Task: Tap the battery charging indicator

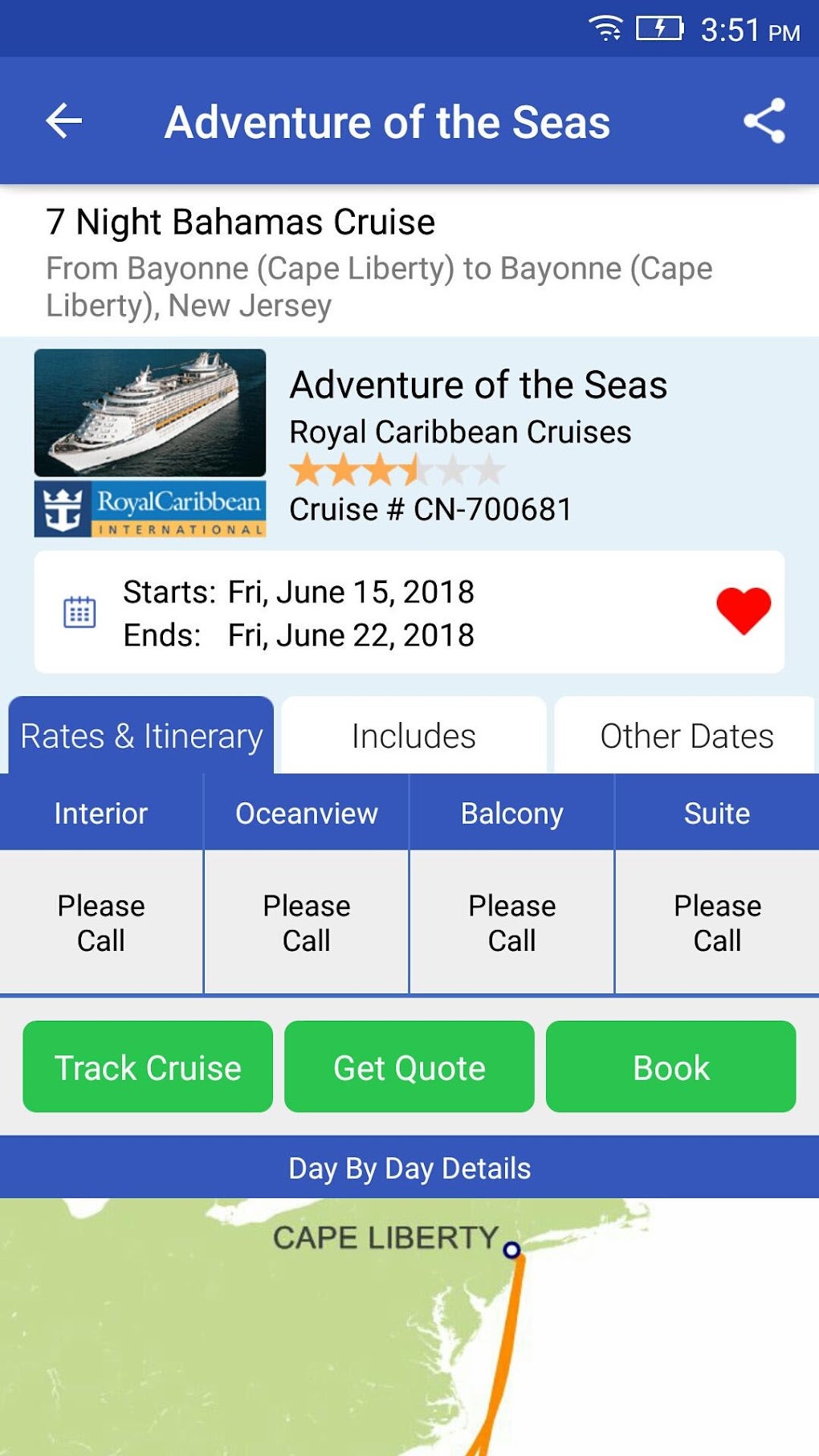Action: pos(661,27)
